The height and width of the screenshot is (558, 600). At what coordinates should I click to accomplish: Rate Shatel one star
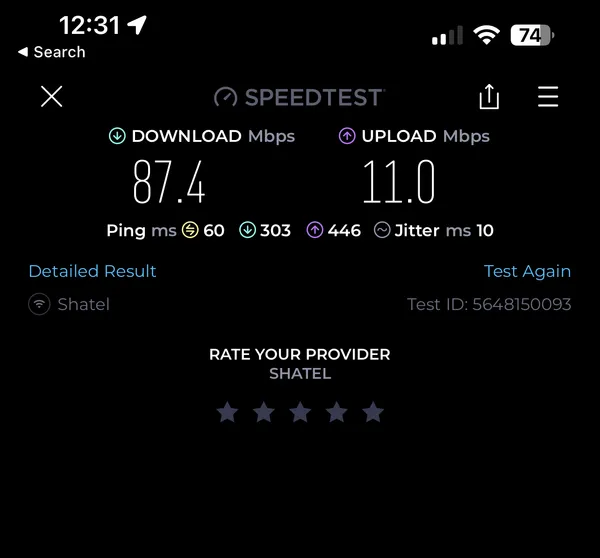point(227,412)
